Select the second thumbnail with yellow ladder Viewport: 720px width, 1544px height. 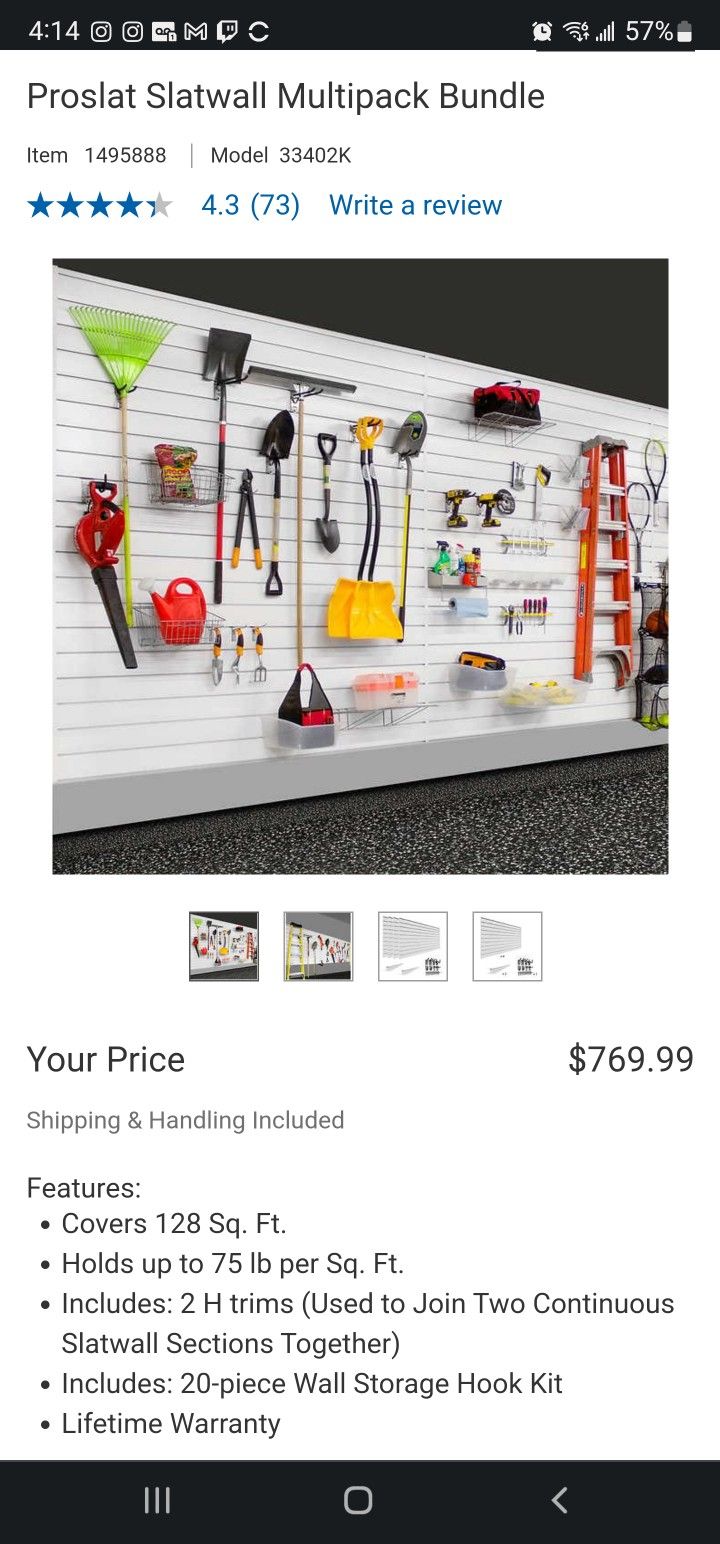coord(318,946)
